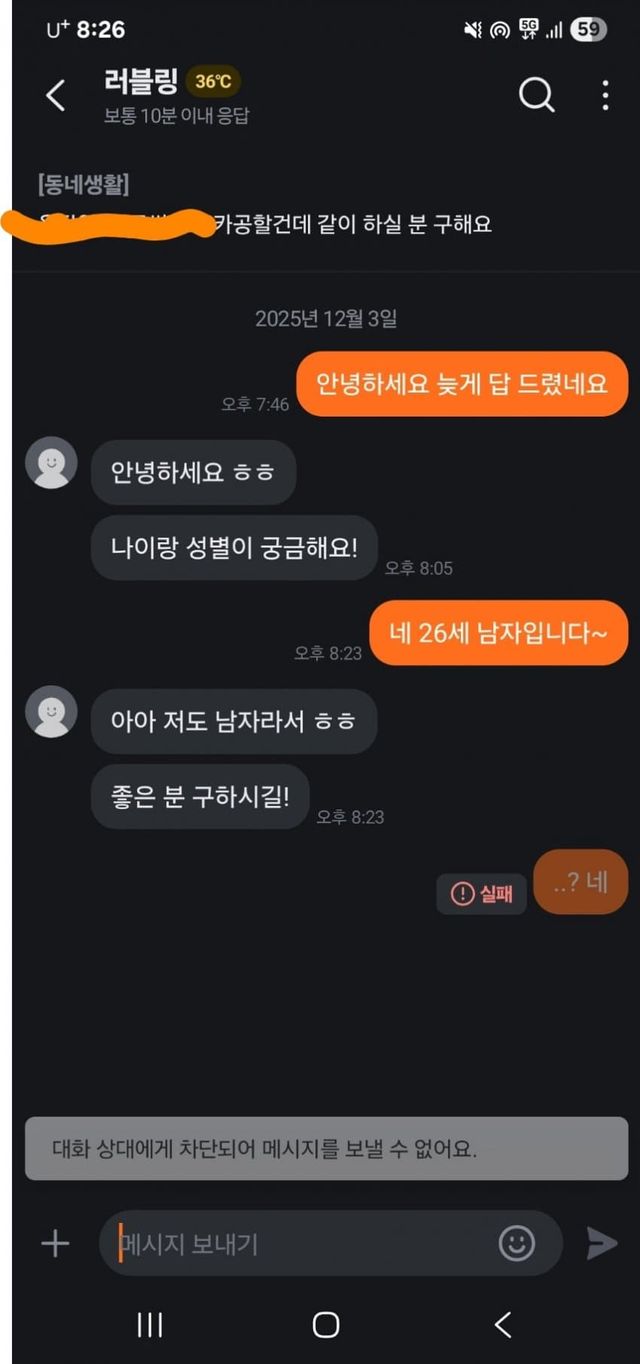
Task: Go to the phone's home screen
Action: 326,1325
